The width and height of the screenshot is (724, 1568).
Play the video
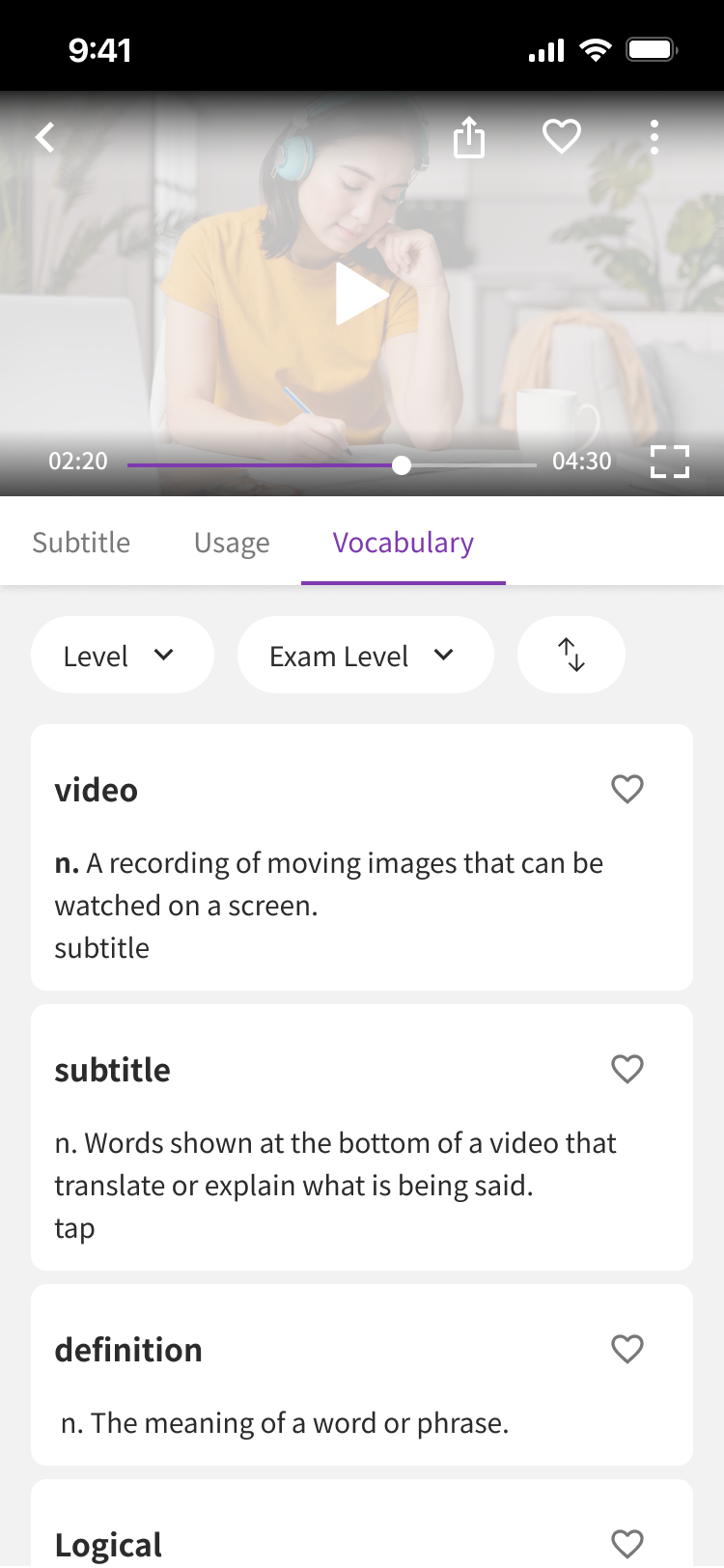click(x=361, y=294)
